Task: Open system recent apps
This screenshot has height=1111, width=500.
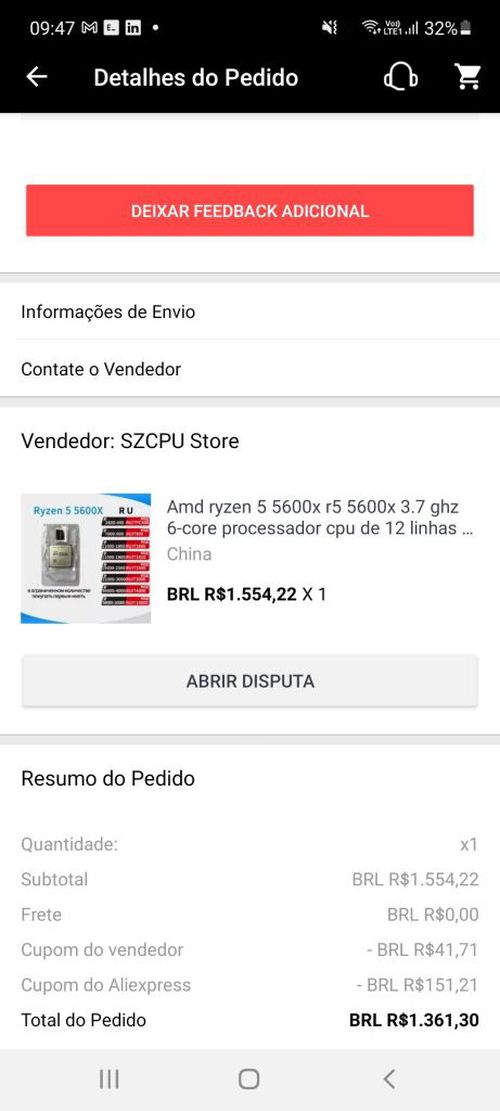Action: (x=109, y=1079)
